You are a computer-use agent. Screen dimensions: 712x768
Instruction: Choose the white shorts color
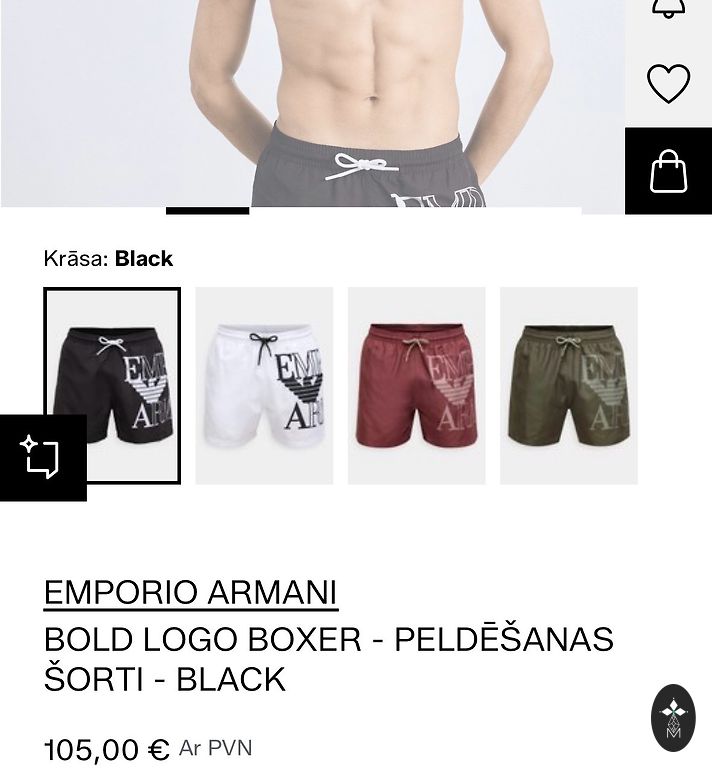click(x=264, y=385)
